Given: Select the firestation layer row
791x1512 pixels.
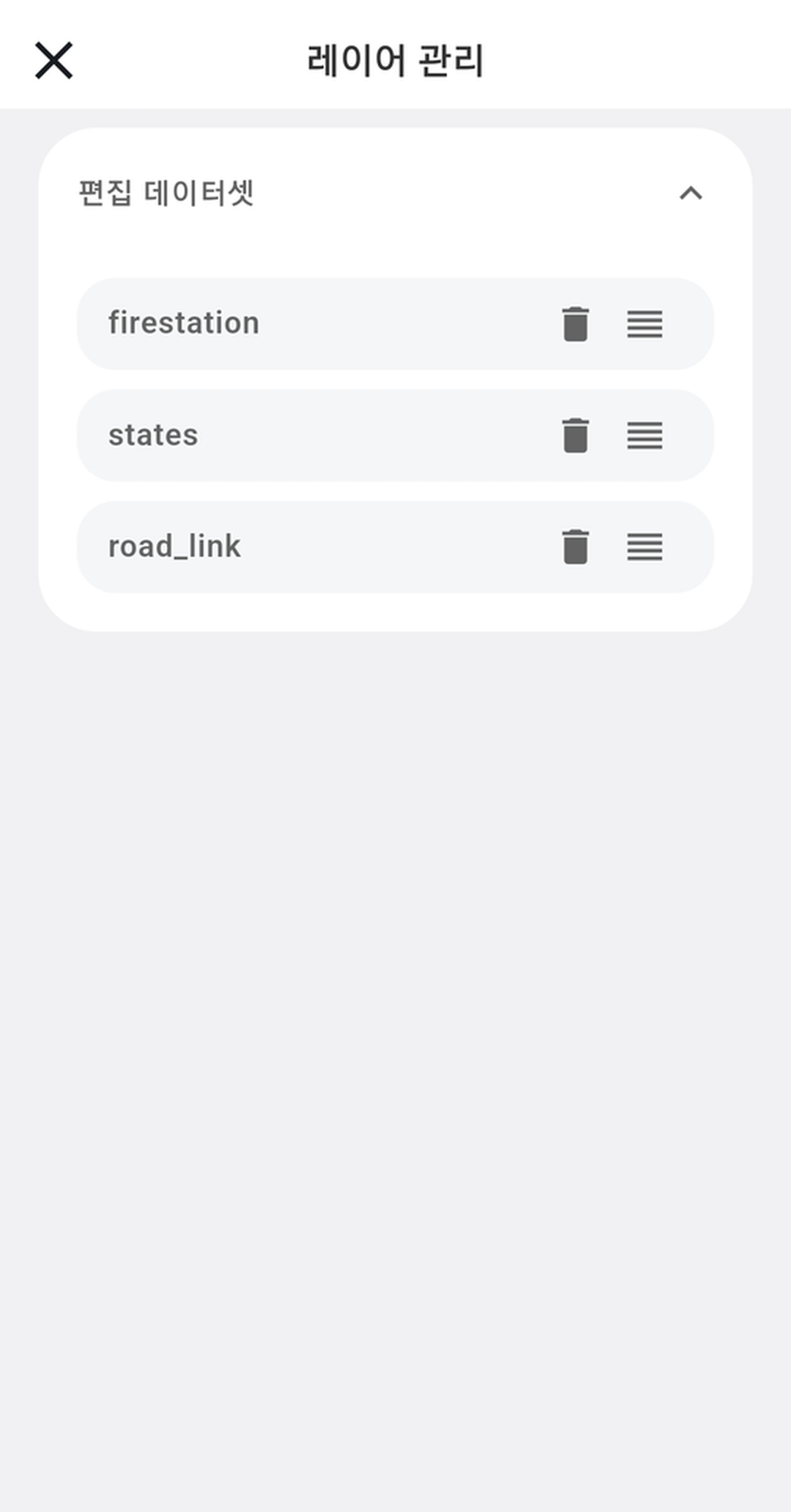Looking at the screenshot, I should click(x=293, y=324).
